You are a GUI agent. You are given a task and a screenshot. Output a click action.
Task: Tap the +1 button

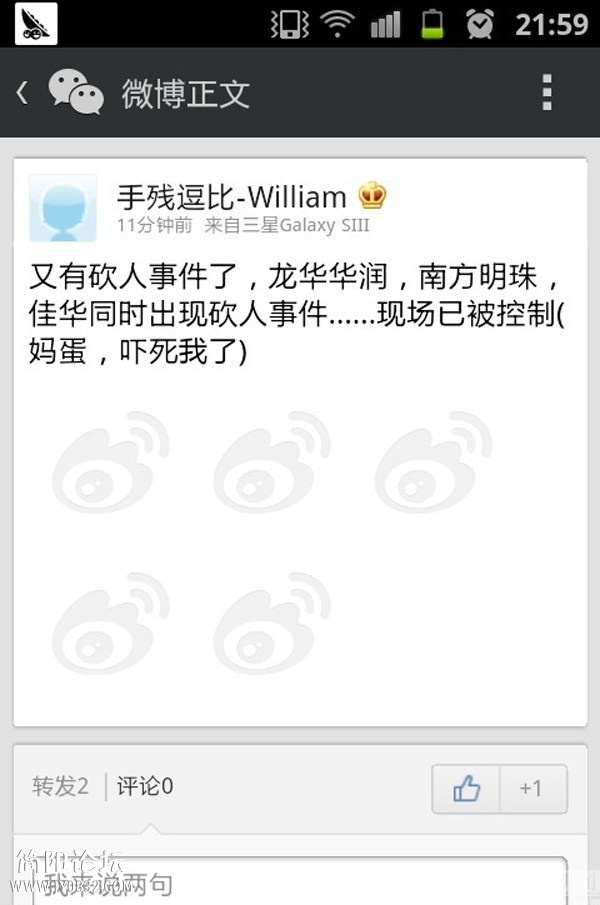[531, 789]
